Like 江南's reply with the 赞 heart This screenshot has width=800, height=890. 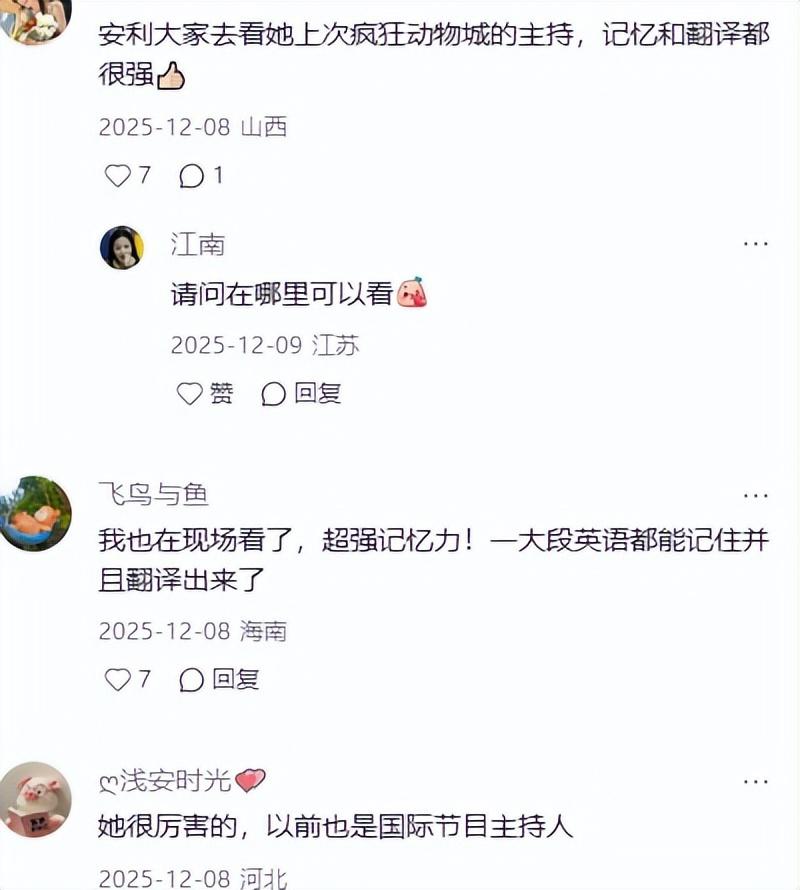click(x=190, y=394)
